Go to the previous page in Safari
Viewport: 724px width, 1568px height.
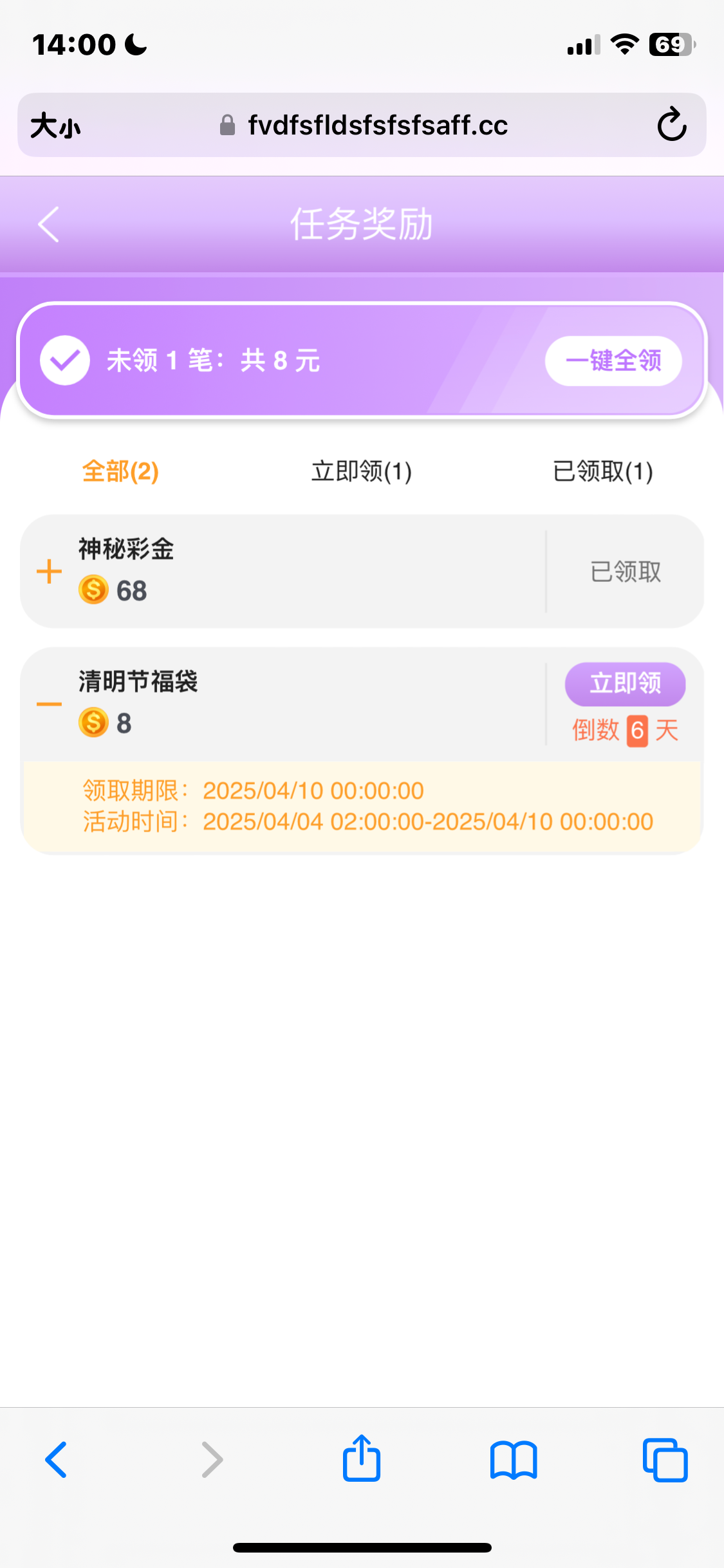(x=57, y=1459)
